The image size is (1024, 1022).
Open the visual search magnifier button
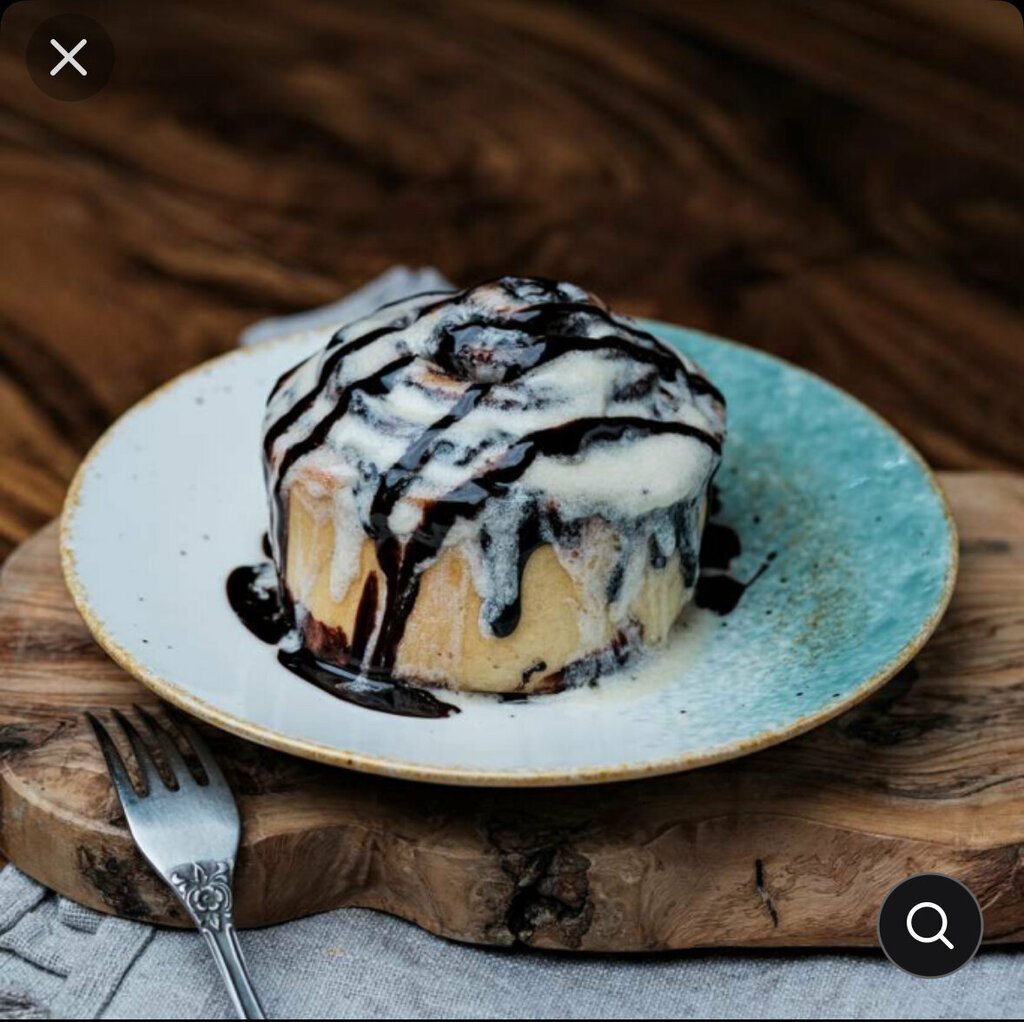click(x=930, y=925)
